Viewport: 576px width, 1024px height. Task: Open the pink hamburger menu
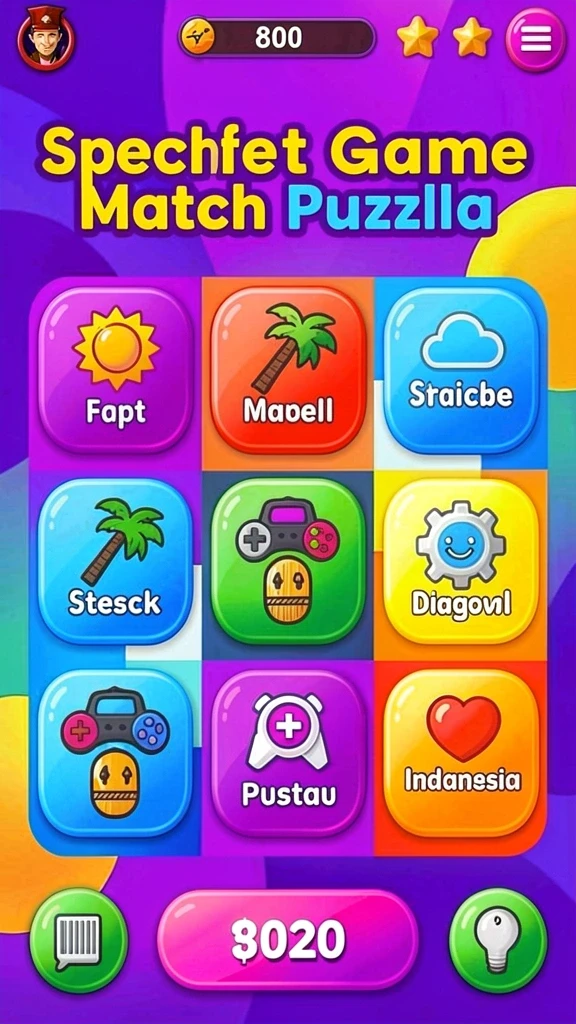(536, 39)
